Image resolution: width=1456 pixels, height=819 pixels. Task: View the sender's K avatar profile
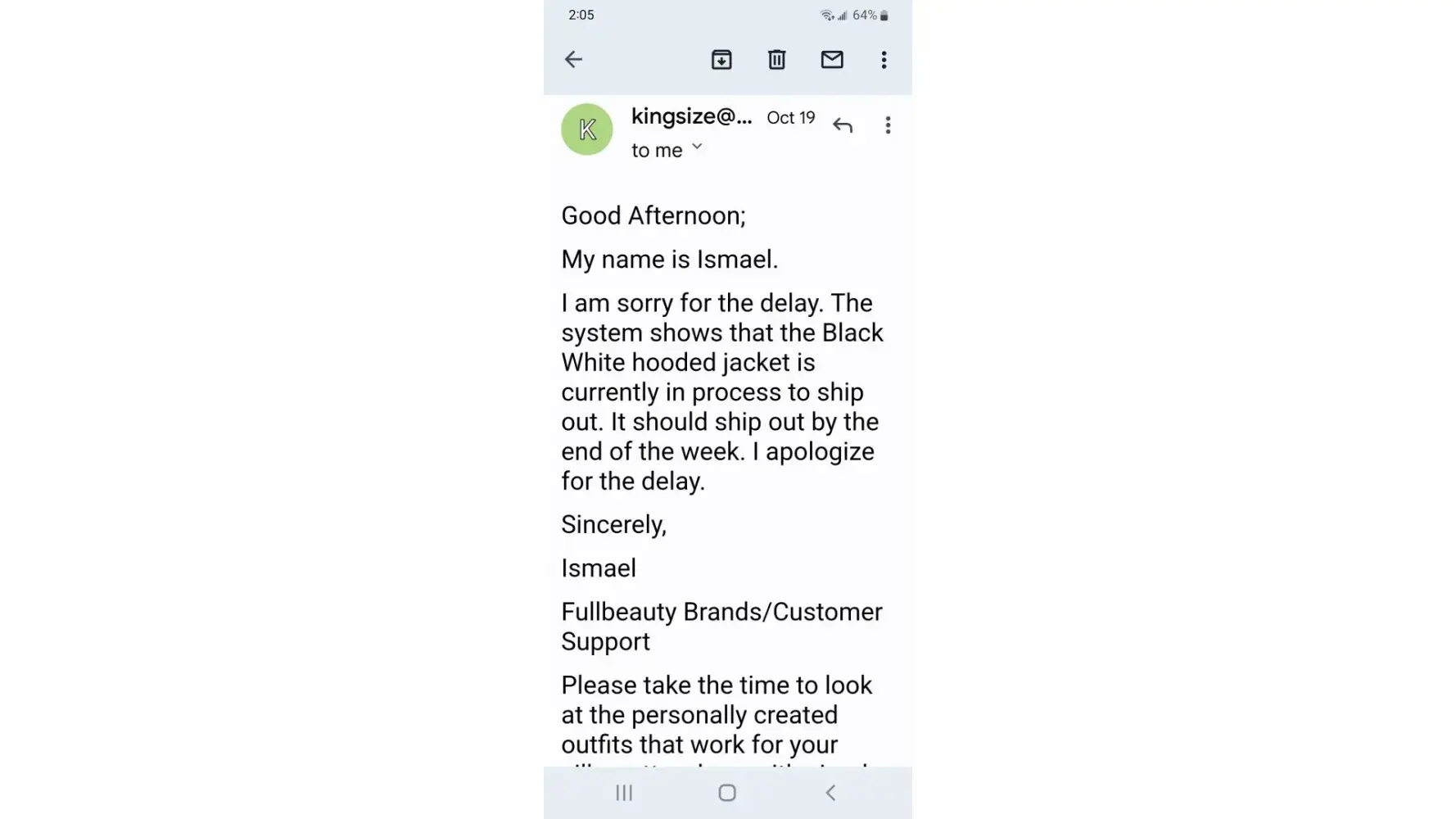(587, 129)
